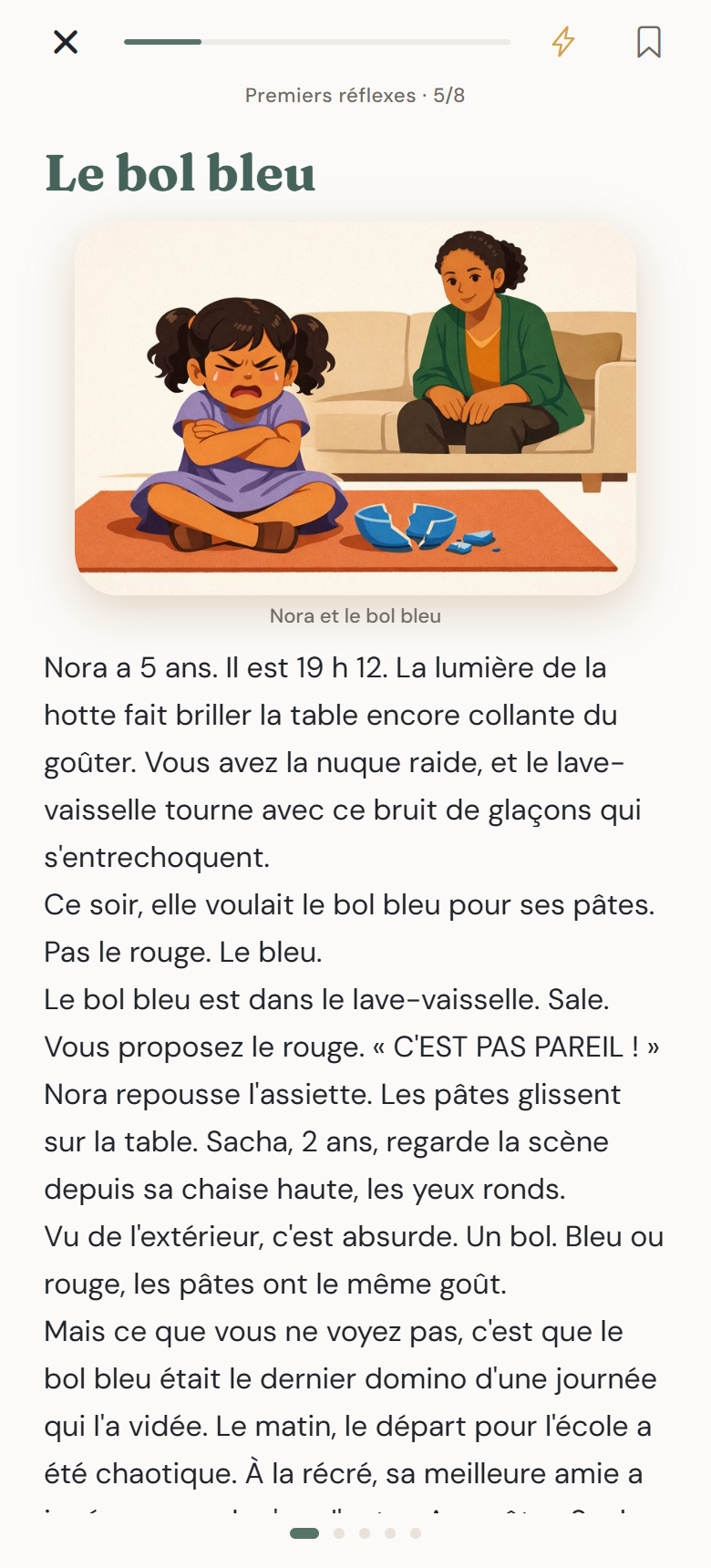Jump to the third pagination dot
The height and width of the screenshot is (1568, 711).
[365, 1533]
